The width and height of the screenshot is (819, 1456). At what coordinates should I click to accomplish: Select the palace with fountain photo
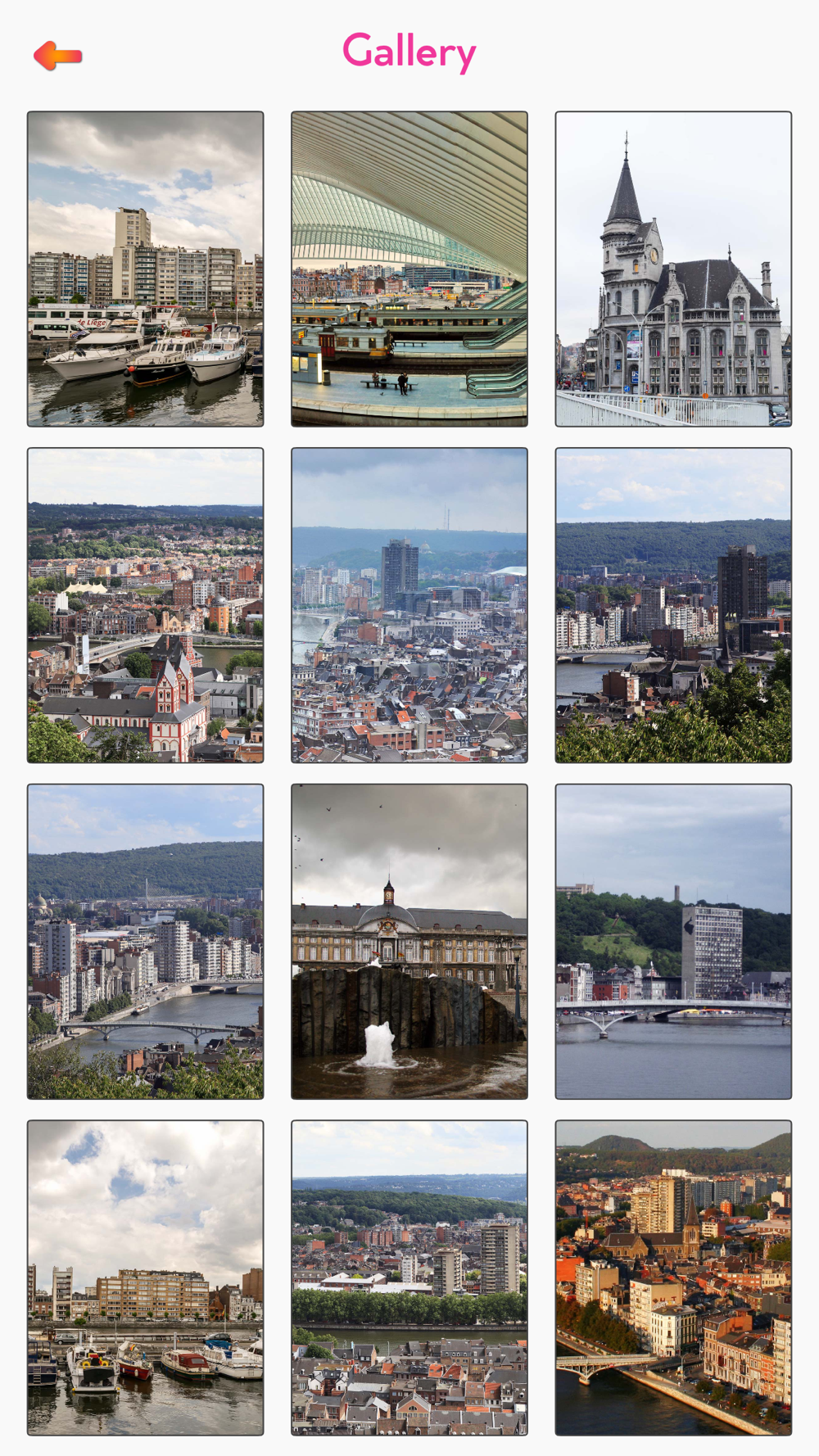click(409, 942)
